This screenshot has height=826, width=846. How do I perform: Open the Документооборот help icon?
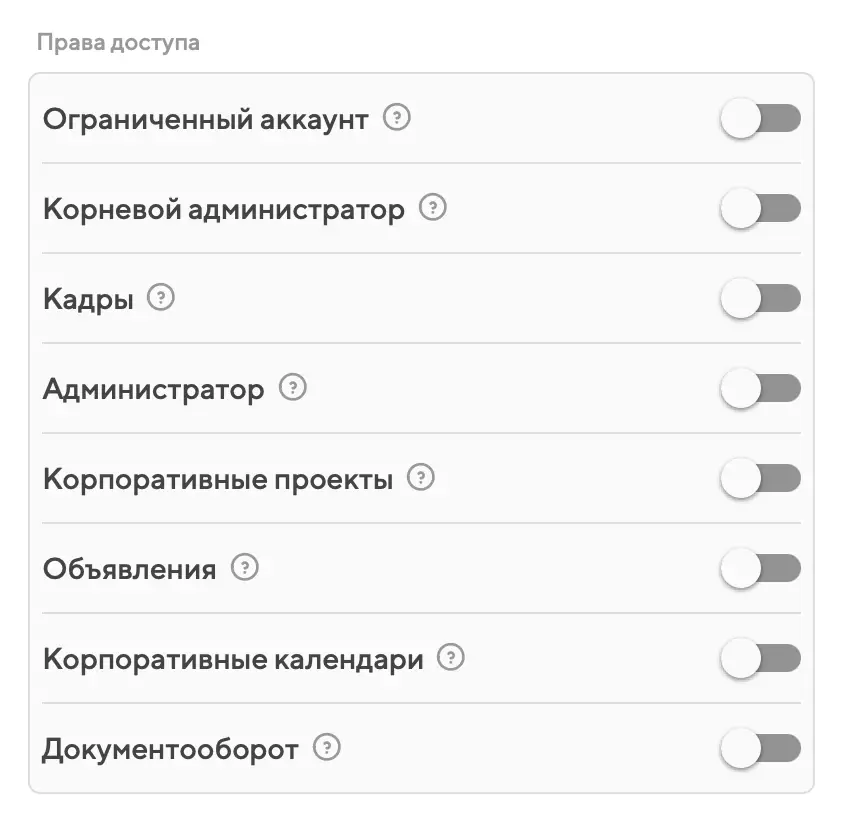pyautogui.click(x=327, y=748)
